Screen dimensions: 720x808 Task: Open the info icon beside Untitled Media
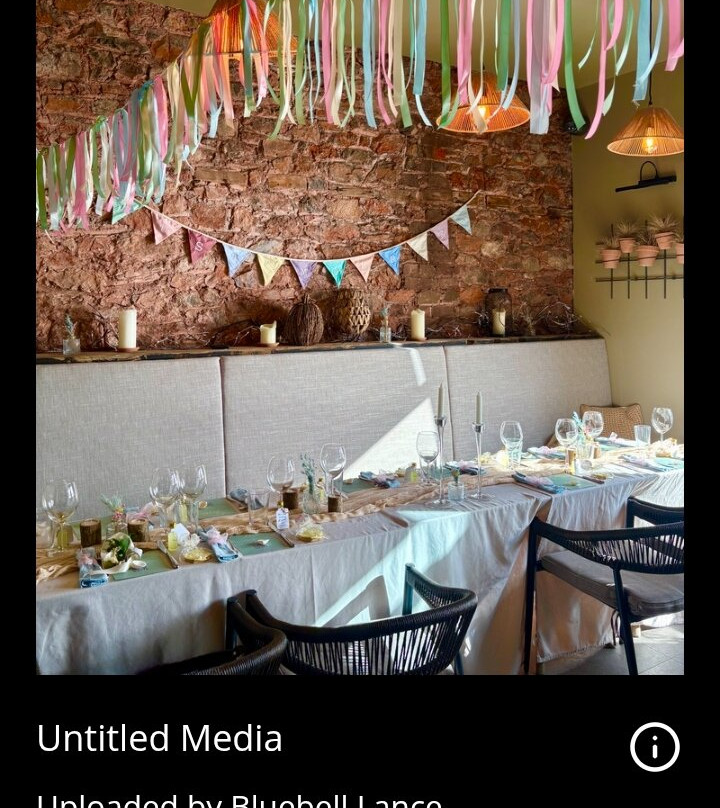[655, 747]
